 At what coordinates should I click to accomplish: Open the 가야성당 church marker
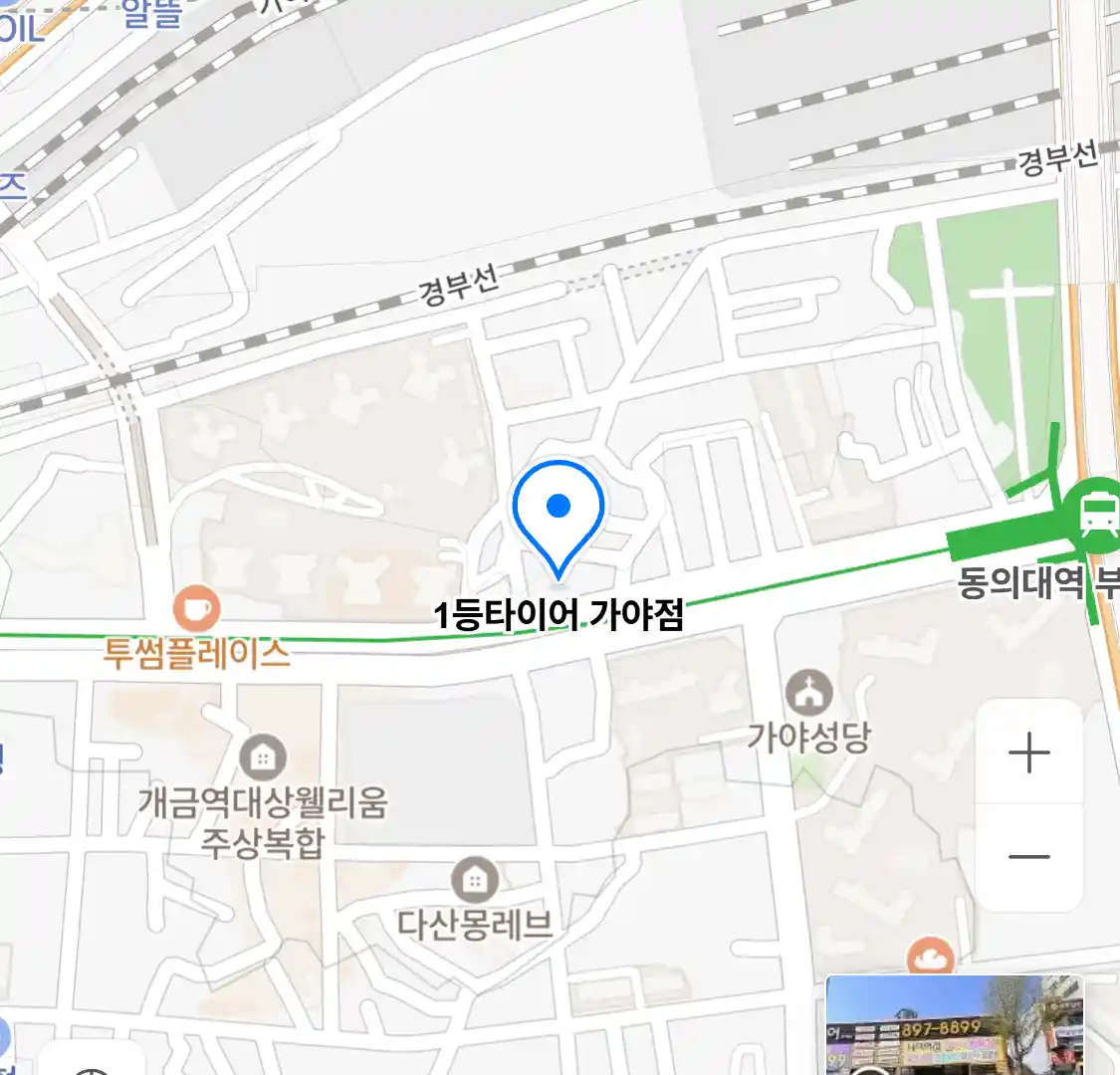coord(808,692)
